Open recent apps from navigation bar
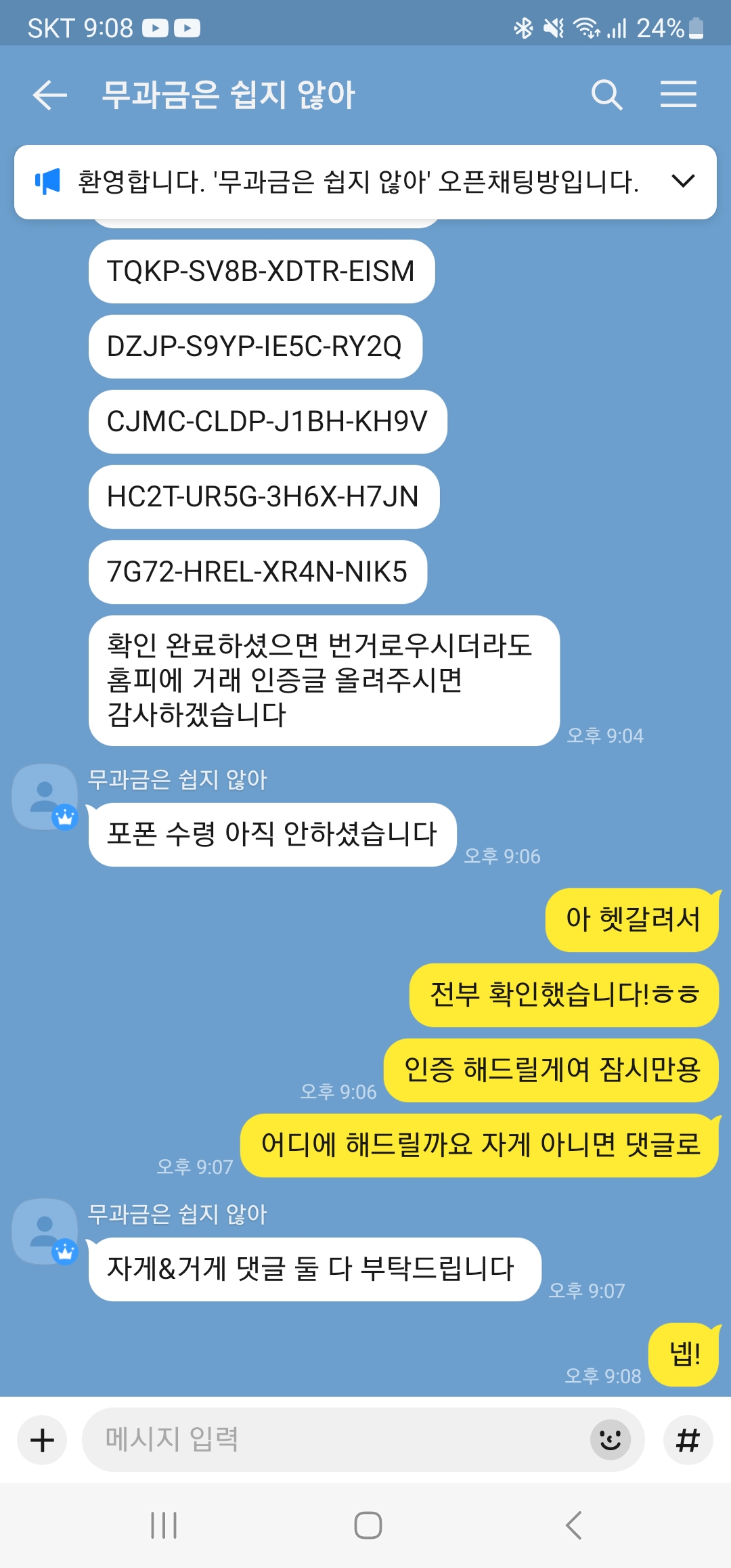The width and height of the screenshot is (731, 1568). [x=164, y=1525]
